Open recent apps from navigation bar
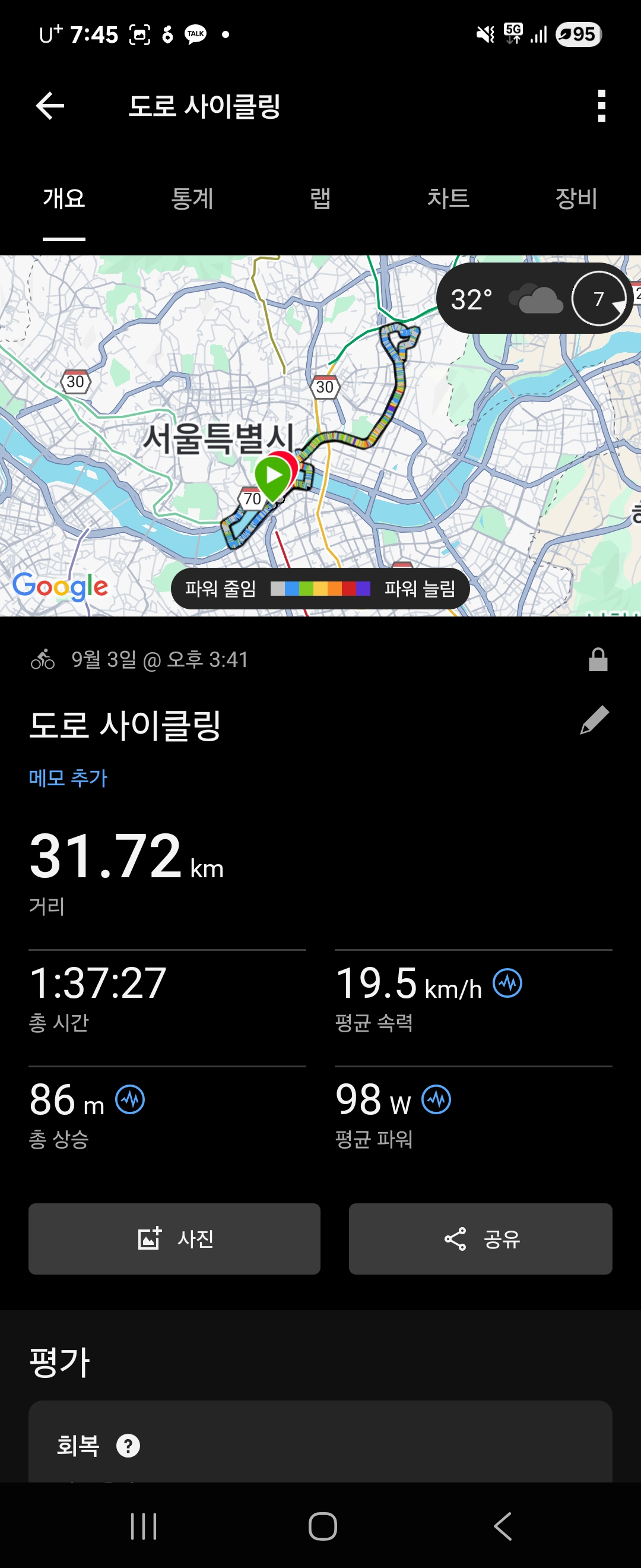 point(144,1526)
